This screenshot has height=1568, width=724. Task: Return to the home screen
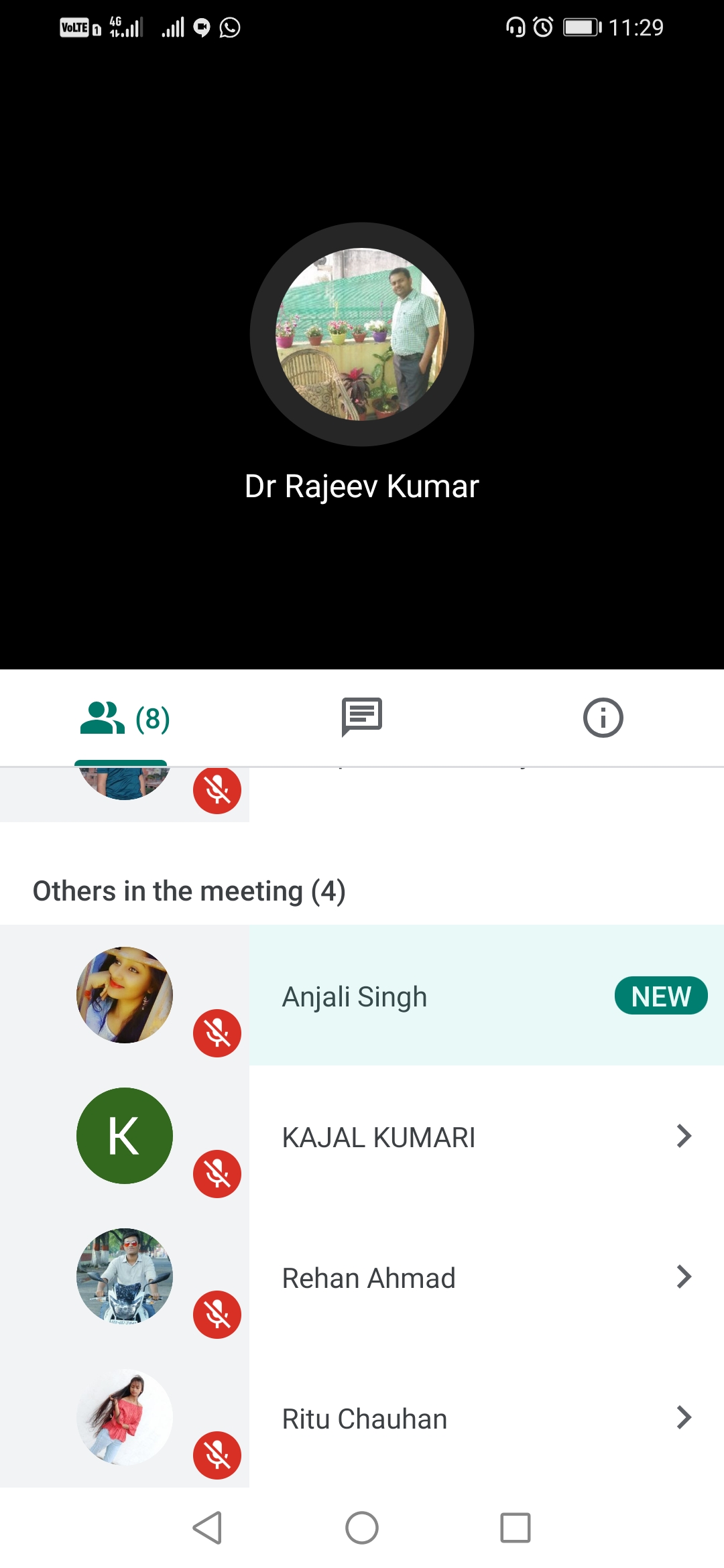[362, 1528]
